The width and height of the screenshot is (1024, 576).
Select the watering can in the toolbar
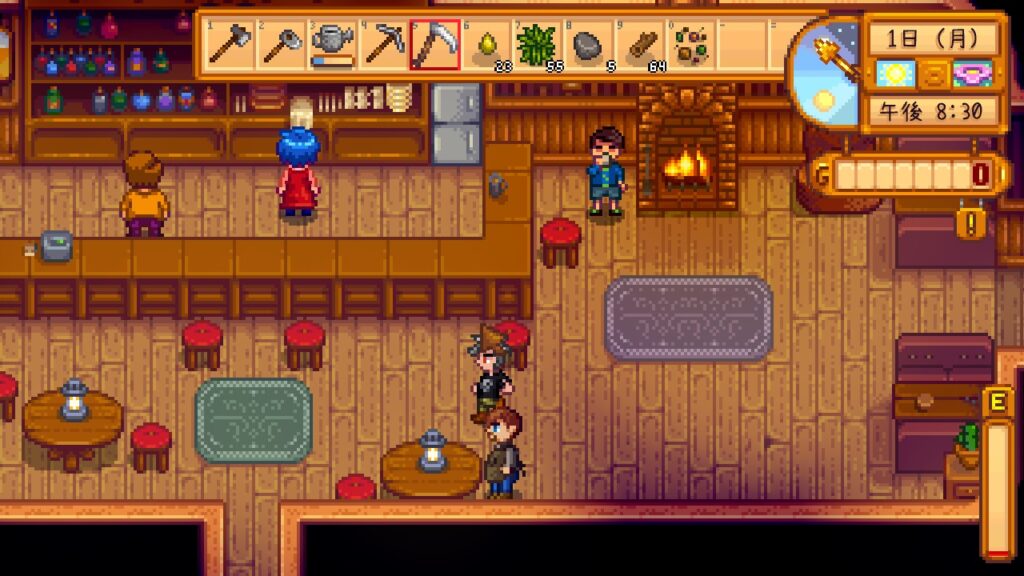pos(332,45)
